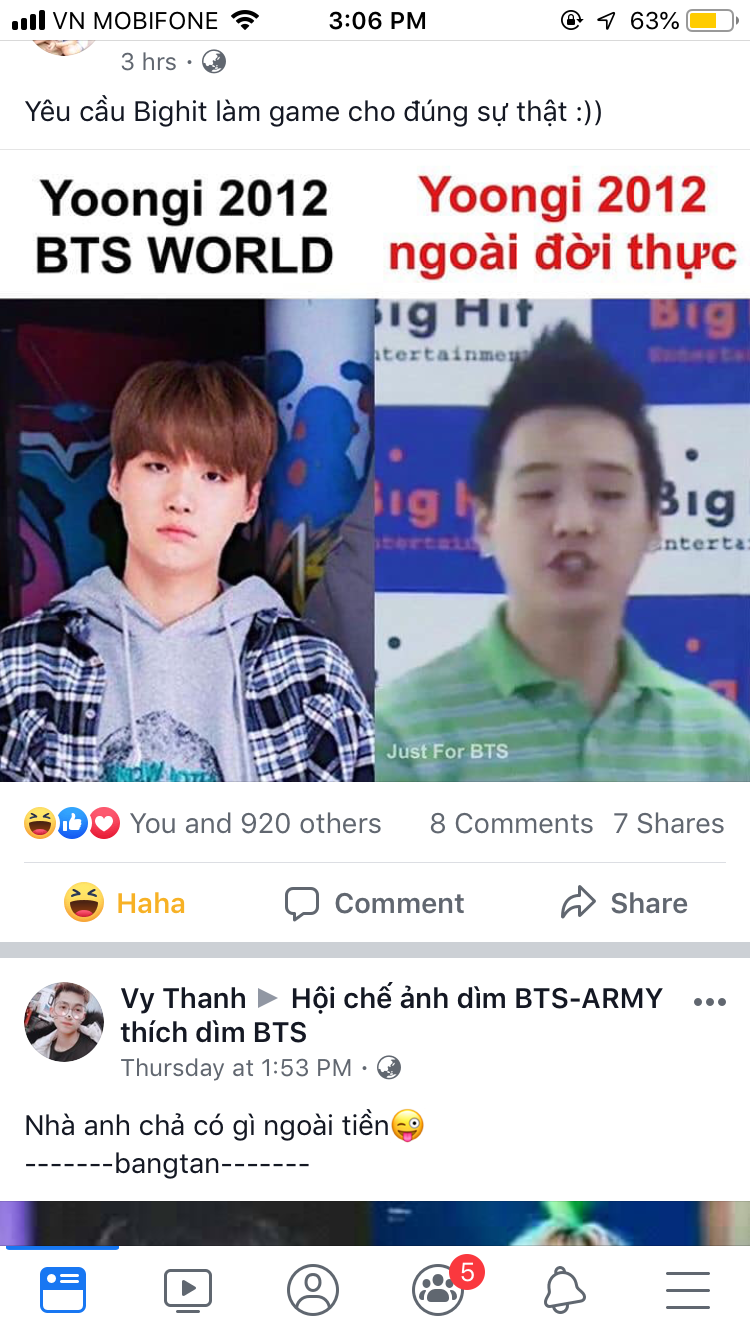The width and height of the screenshot is (750, 1334).
Task: Tap the Haha reaction button
Action: 125,903
